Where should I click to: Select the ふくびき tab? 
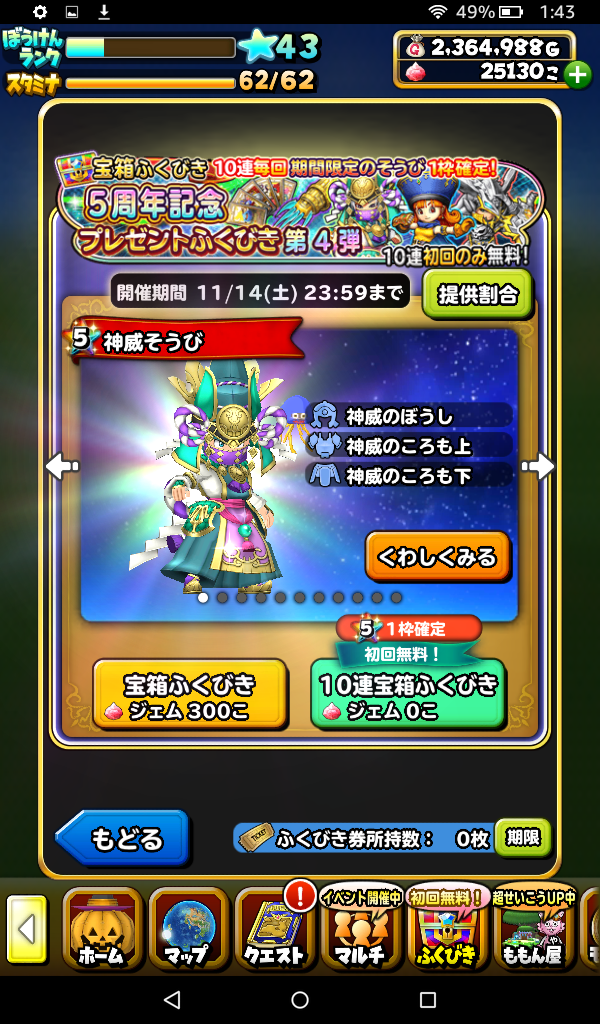click(445, 929)
